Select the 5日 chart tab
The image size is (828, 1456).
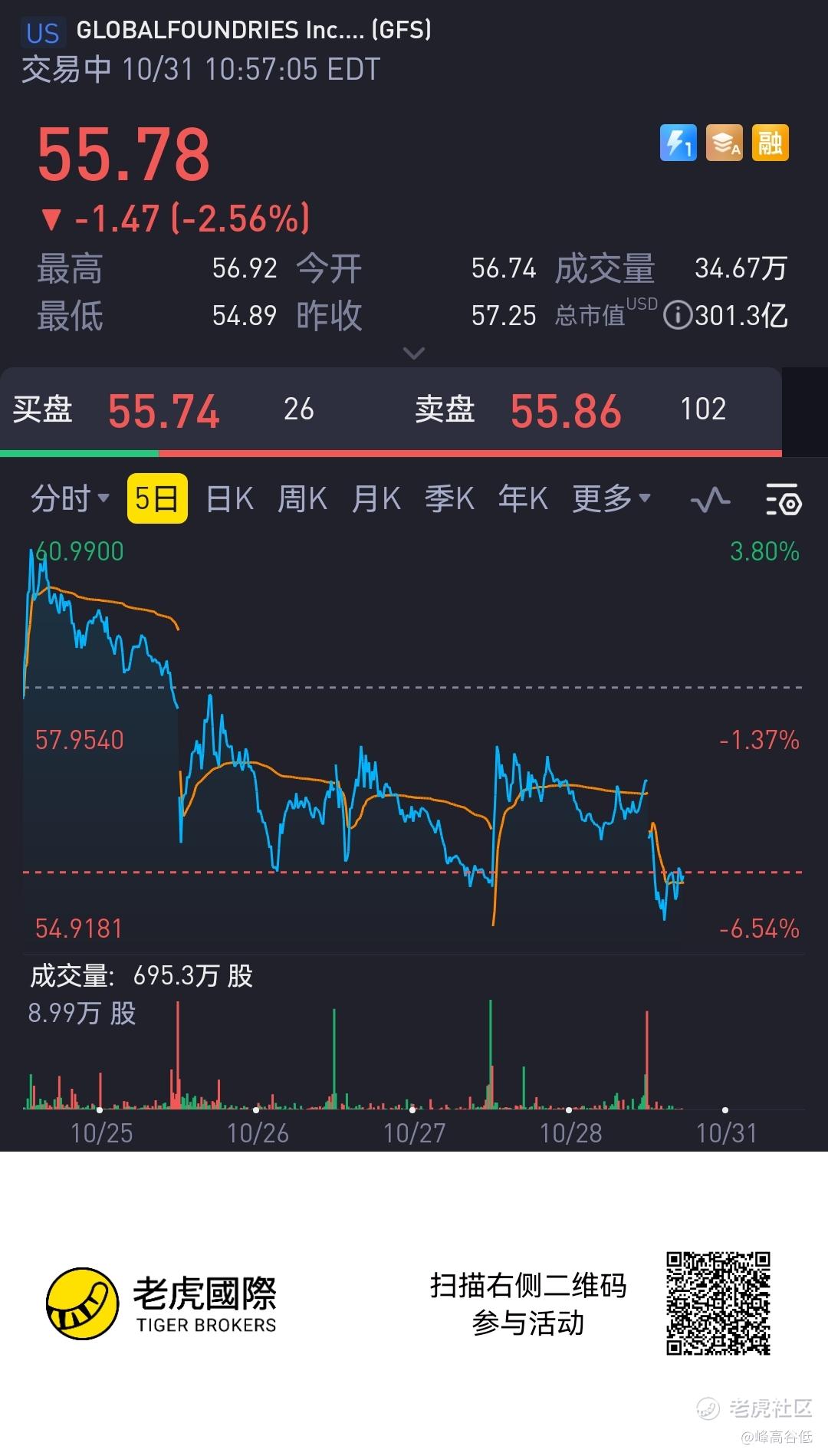coord(157,499)
